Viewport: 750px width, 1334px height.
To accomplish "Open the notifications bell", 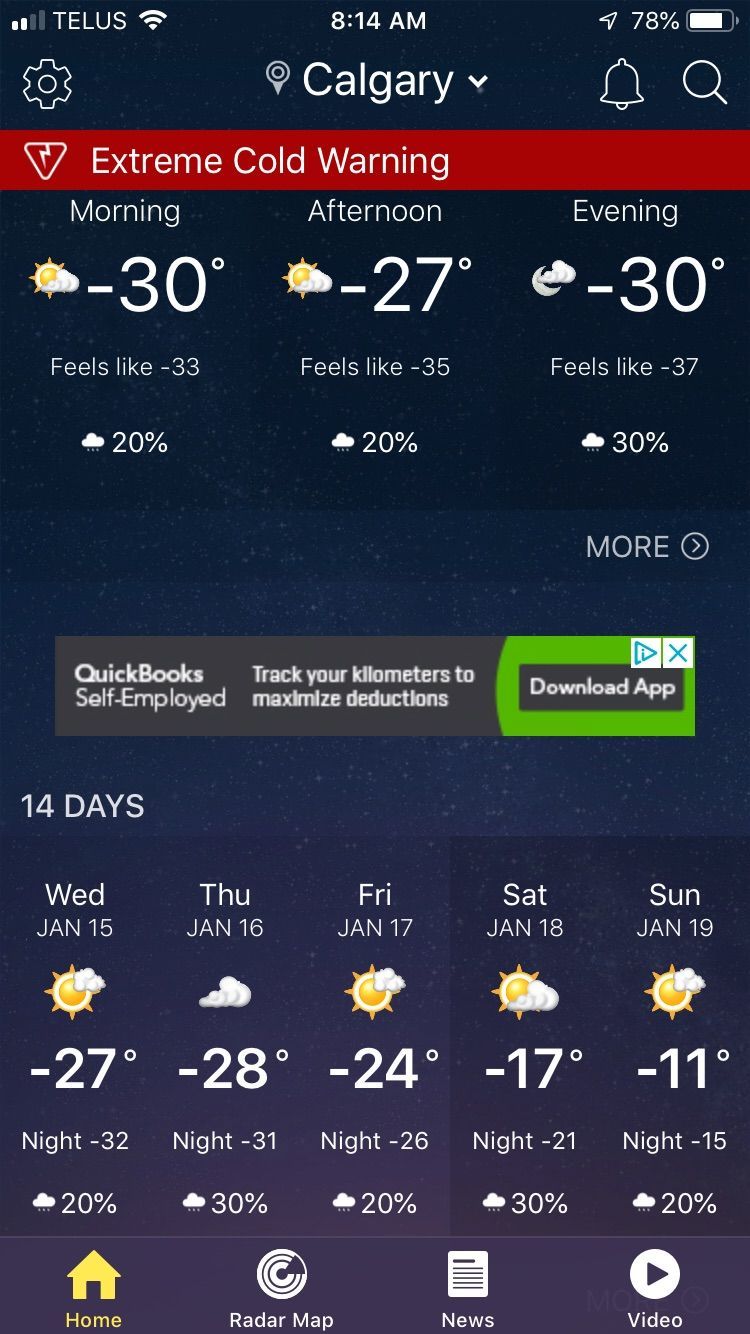I will pos(621,83).
